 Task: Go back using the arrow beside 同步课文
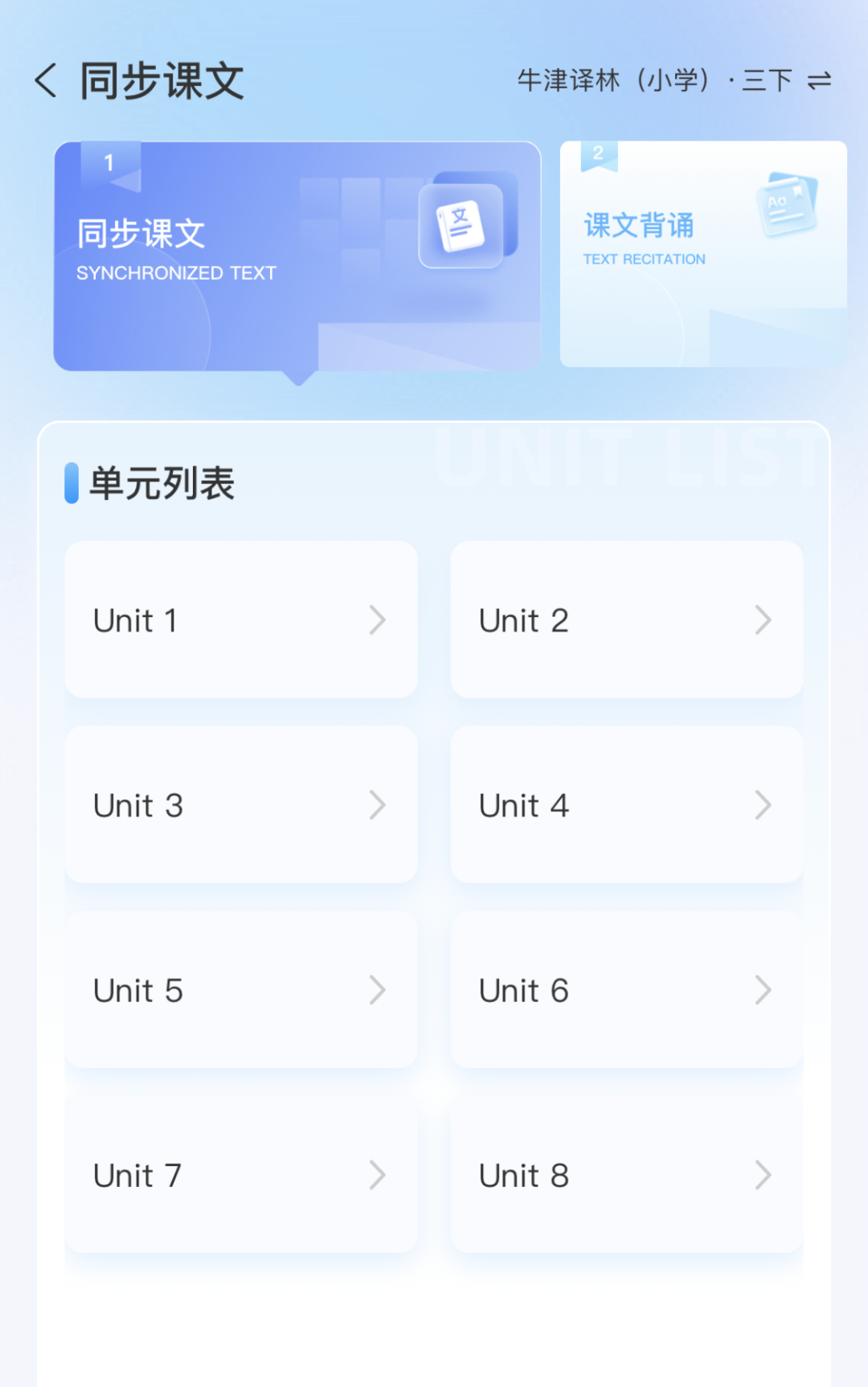click(x=47, y=81)
